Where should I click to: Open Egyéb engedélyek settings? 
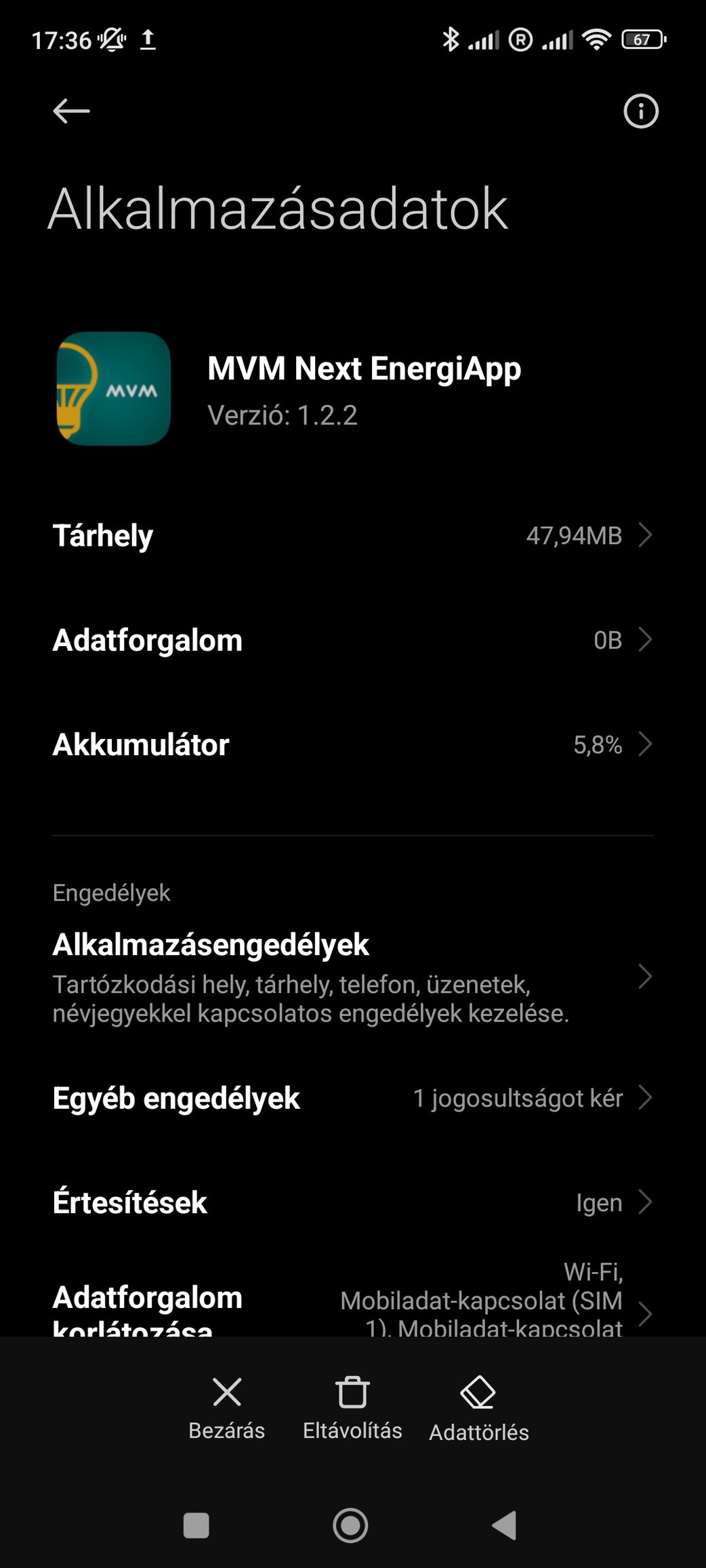(352, 1098)
